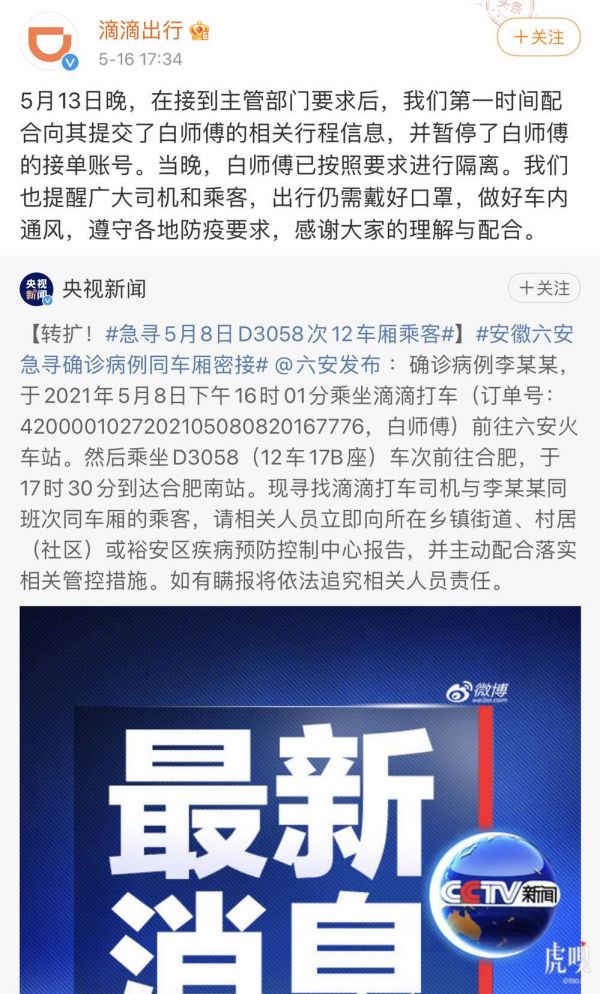
Task: Open the 滴滴出行 account name
Action: click(140, 30)
